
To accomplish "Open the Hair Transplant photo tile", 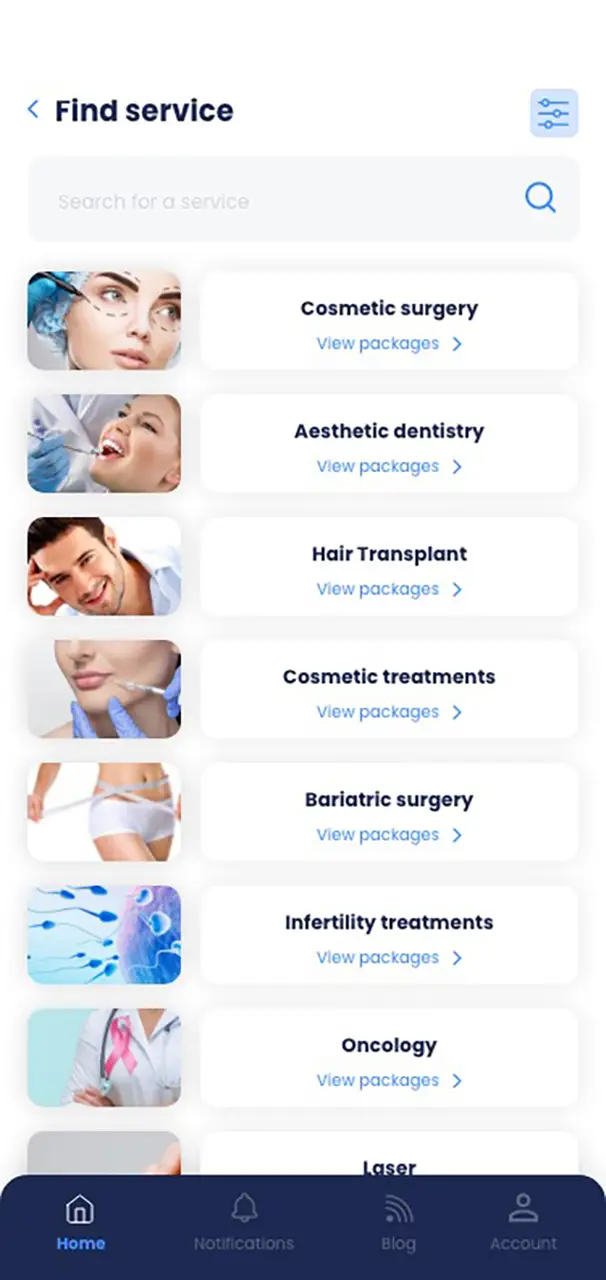I will tap(104, 566).
